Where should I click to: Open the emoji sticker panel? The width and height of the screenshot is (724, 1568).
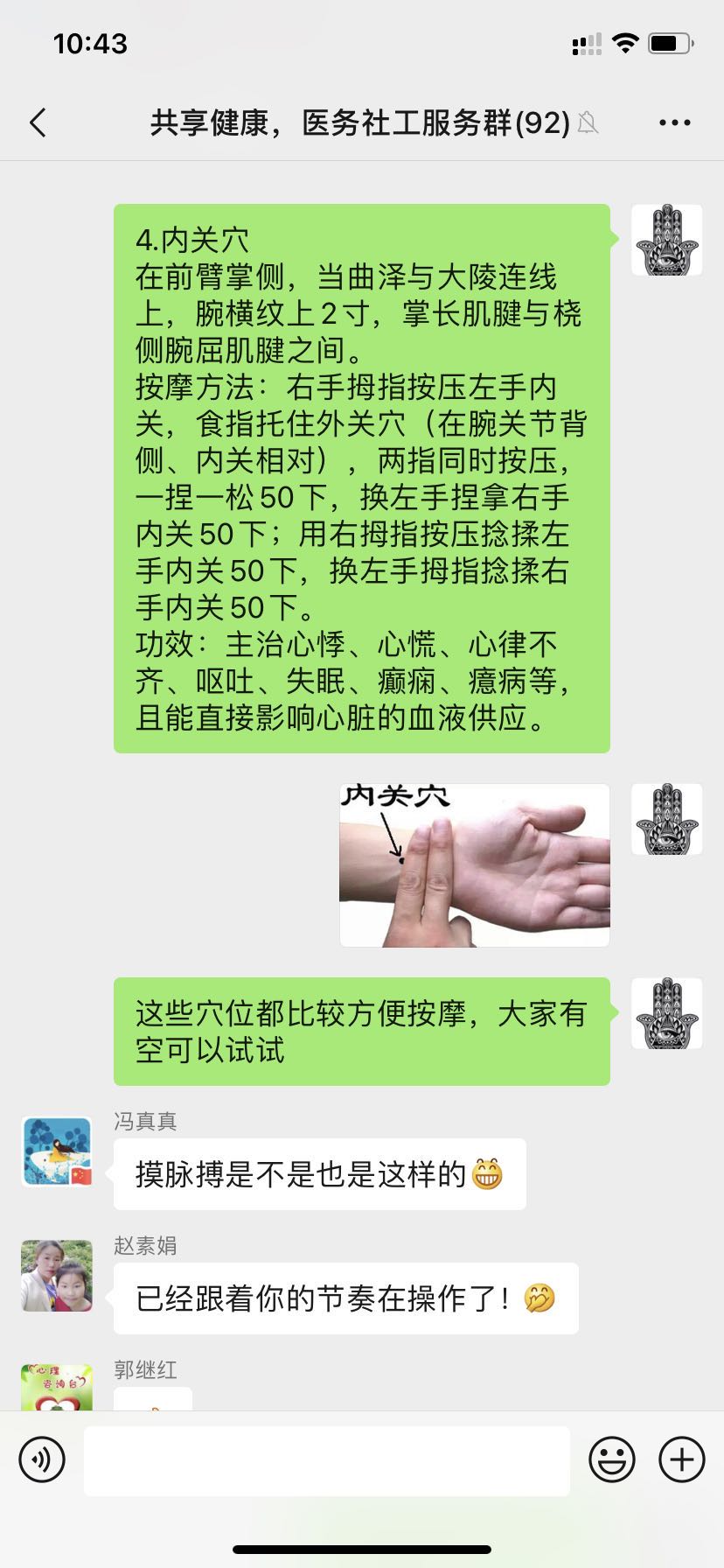[x=611, y=1459]
